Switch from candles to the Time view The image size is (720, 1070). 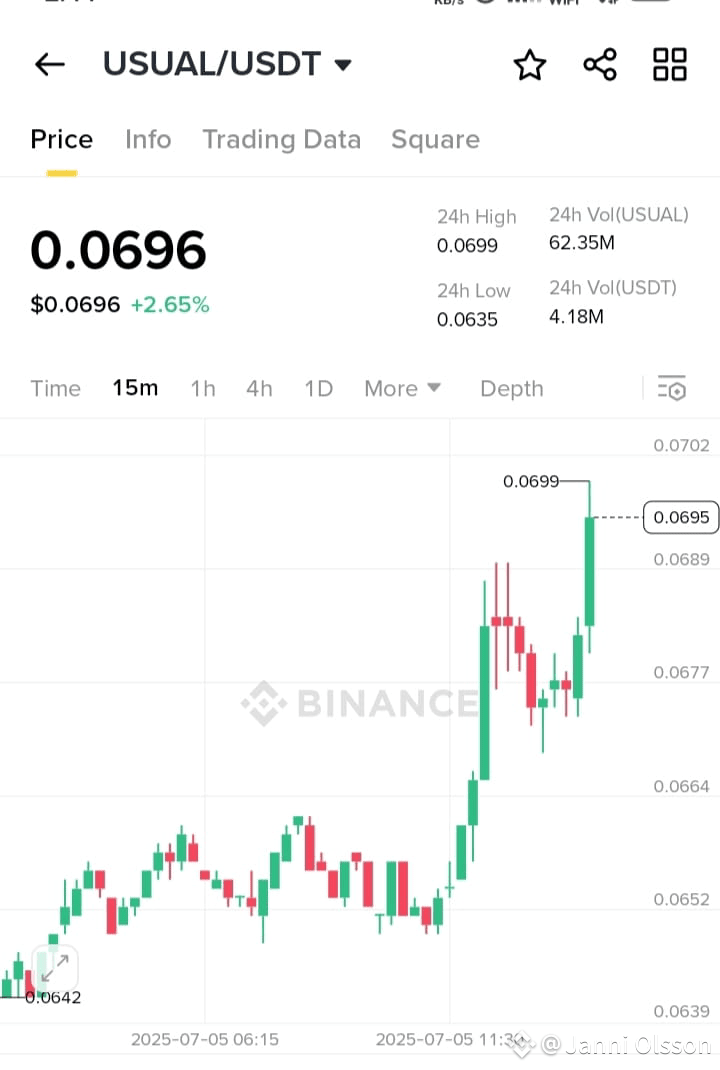55,388
